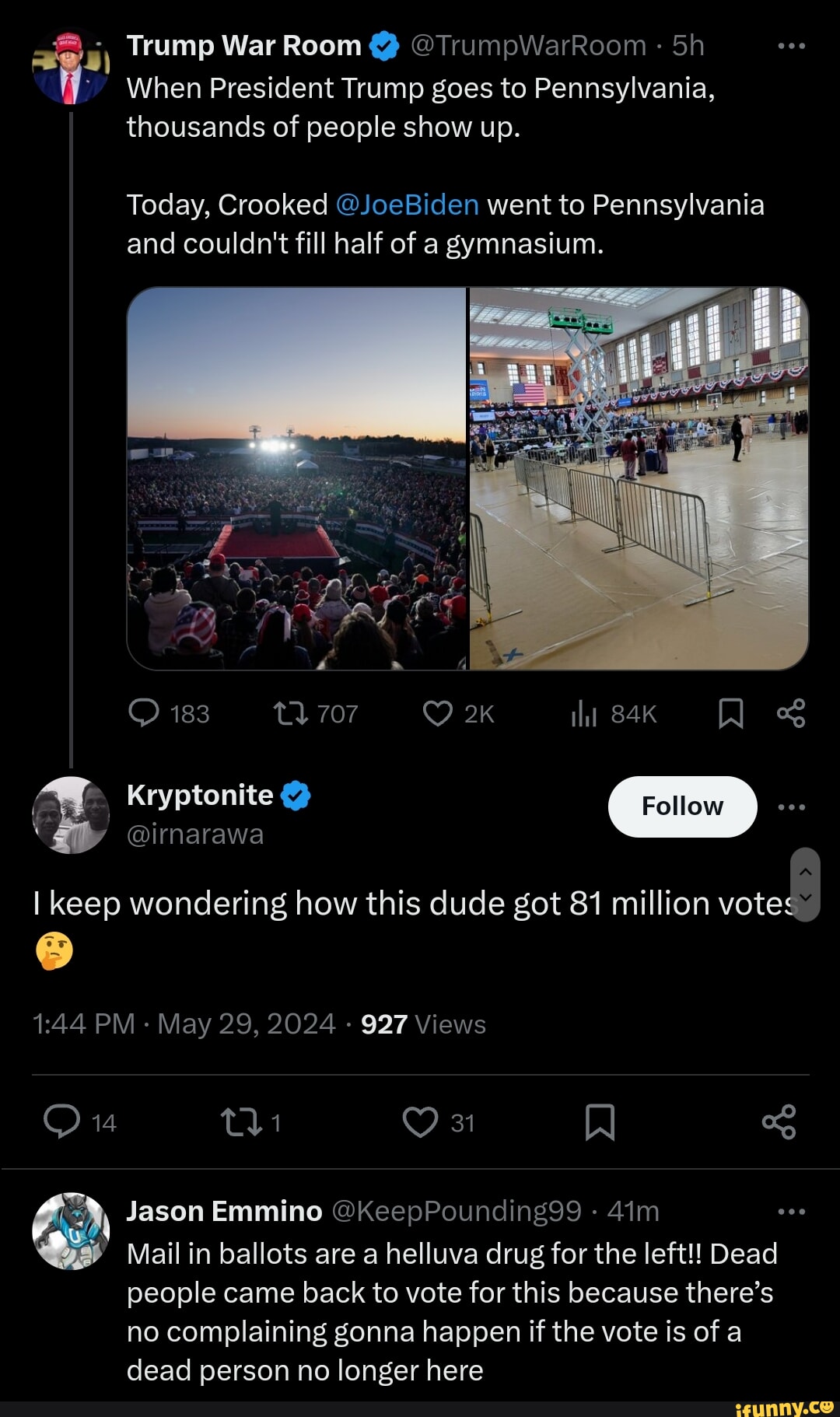Click Trump War Room's profile avatar
This screenshot has height=1417, width=840.
(71, 66)
